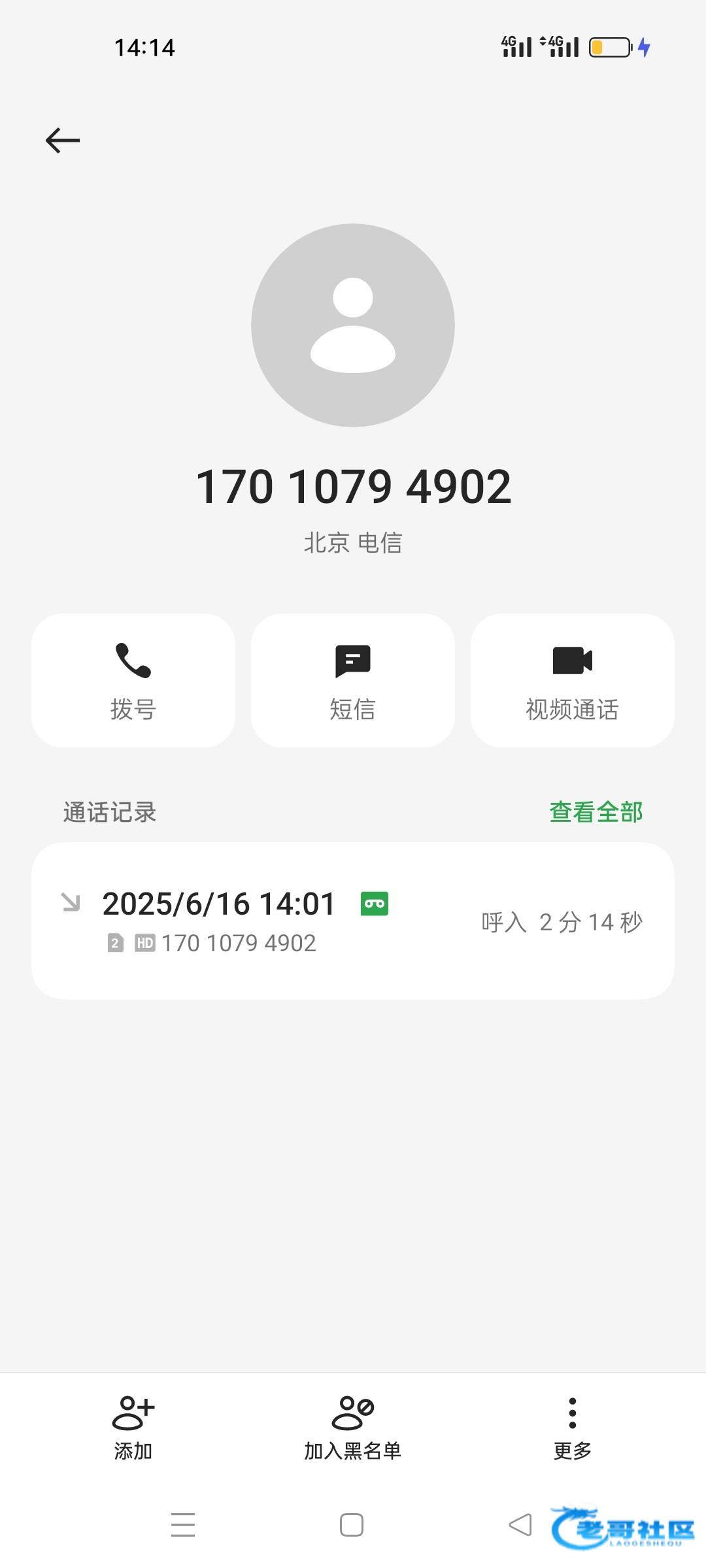
Task: Play the recording icon on the 14:01 call
Action: (x=375, y=904)
